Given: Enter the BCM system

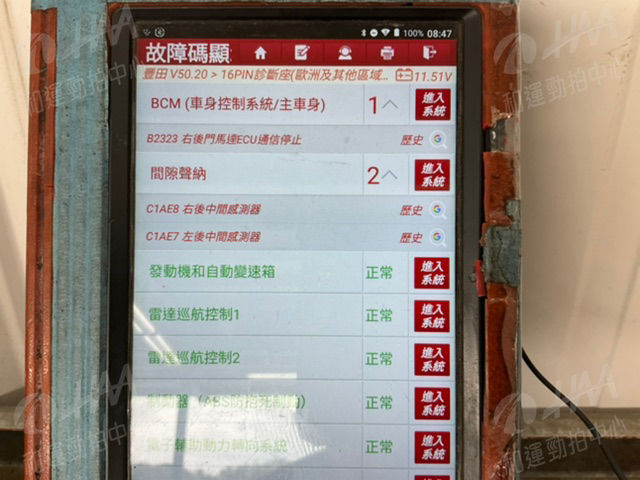Looking at the screenshot, I should [432, 105].
